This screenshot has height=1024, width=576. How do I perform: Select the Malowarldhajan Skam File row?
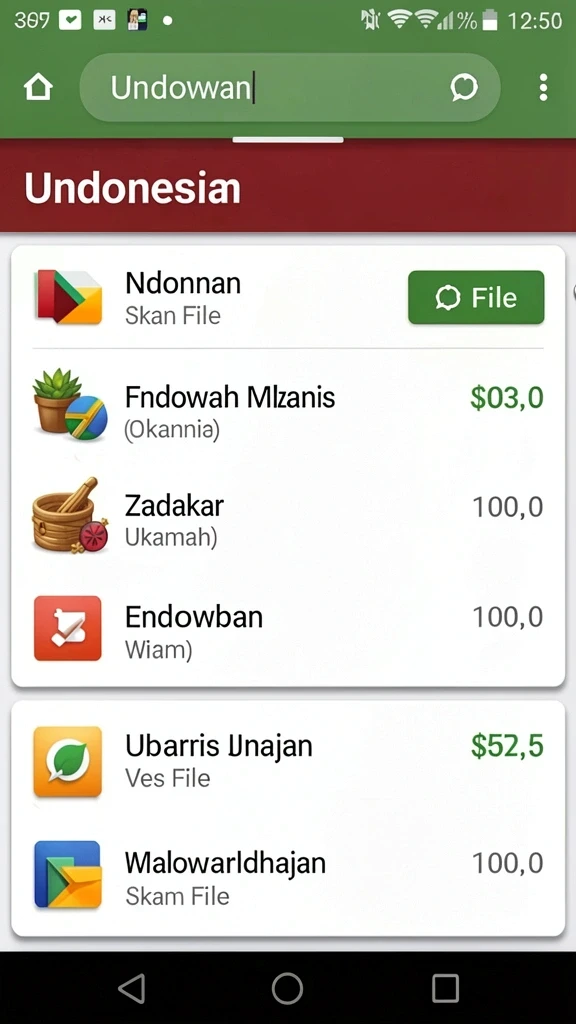[288, 876]
